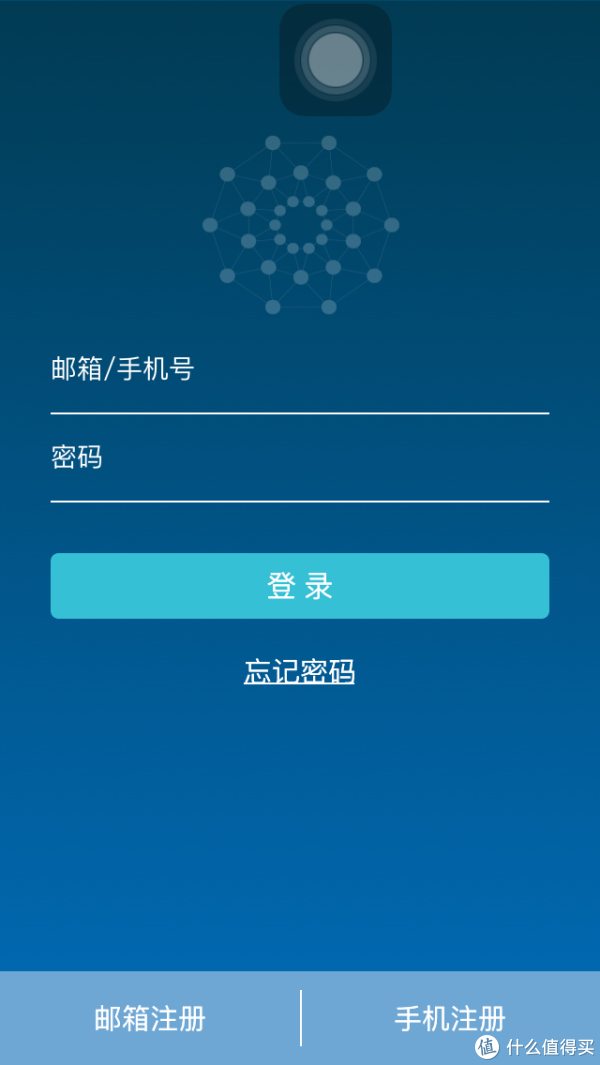Tap the floating assistive touch button
600x1065 pixels.
coord(336,60)
